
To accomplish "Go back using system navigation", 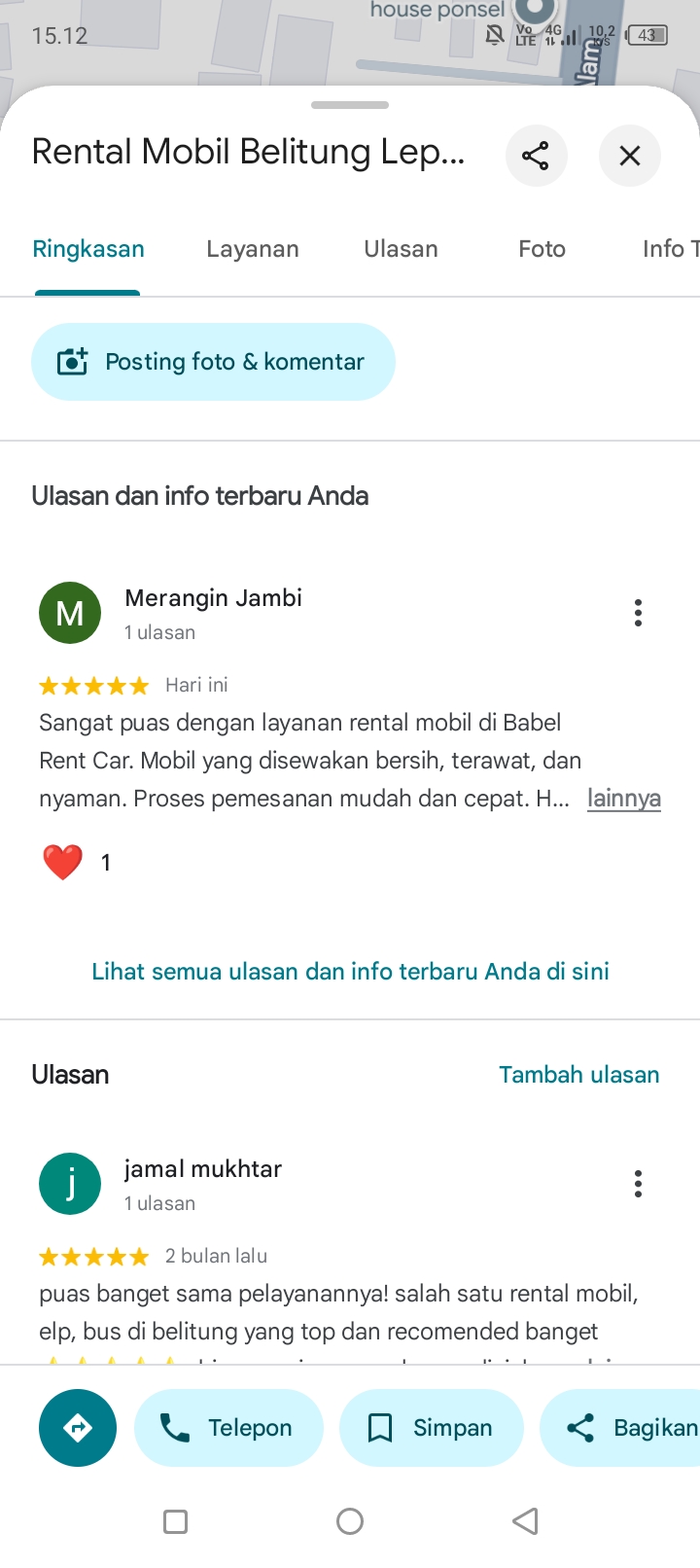I will click(525, 1521).
